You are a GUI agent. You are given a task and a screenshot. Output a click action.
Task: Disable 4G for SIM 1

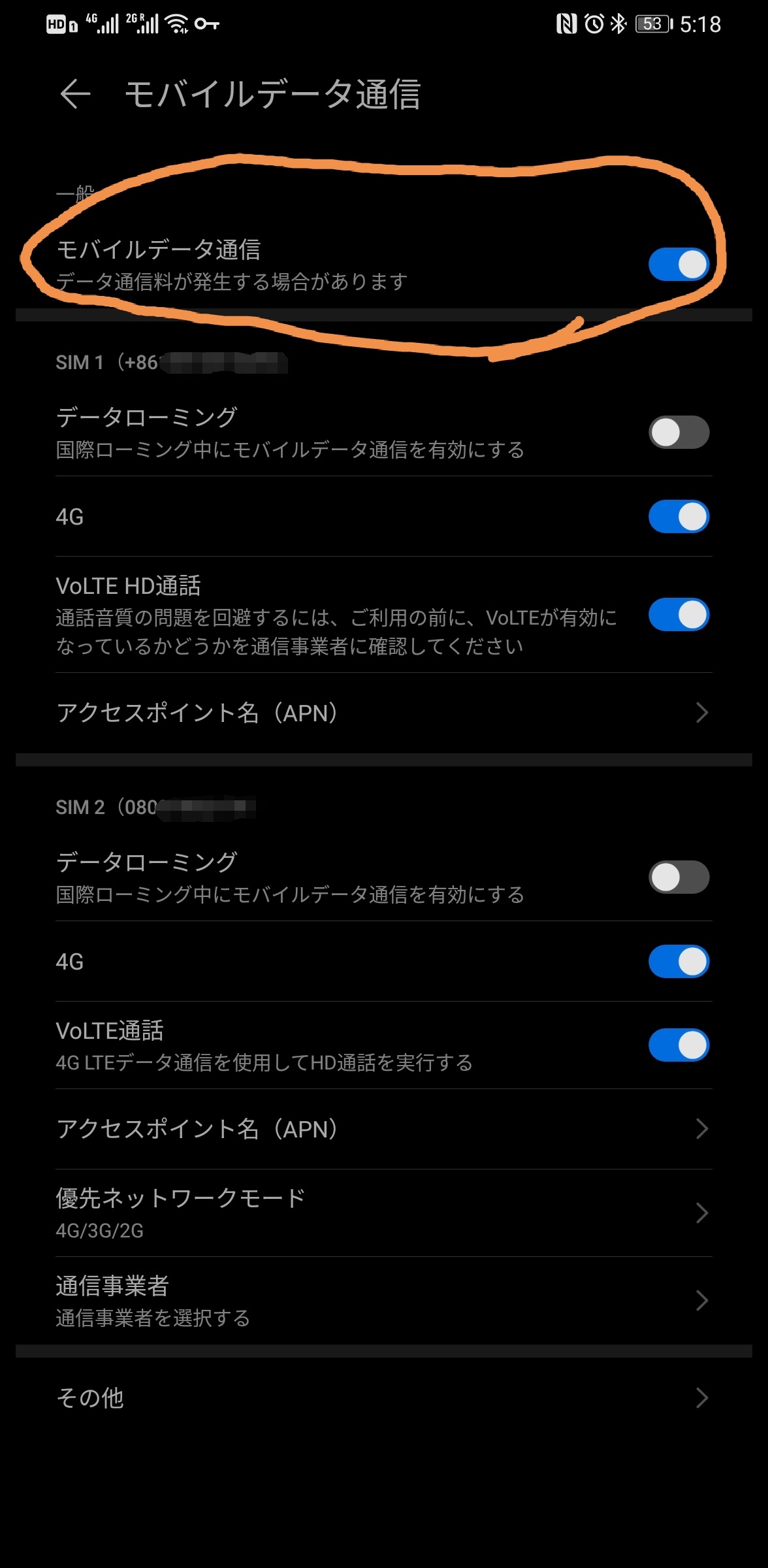pyautogui.click(x=679, y=517)
